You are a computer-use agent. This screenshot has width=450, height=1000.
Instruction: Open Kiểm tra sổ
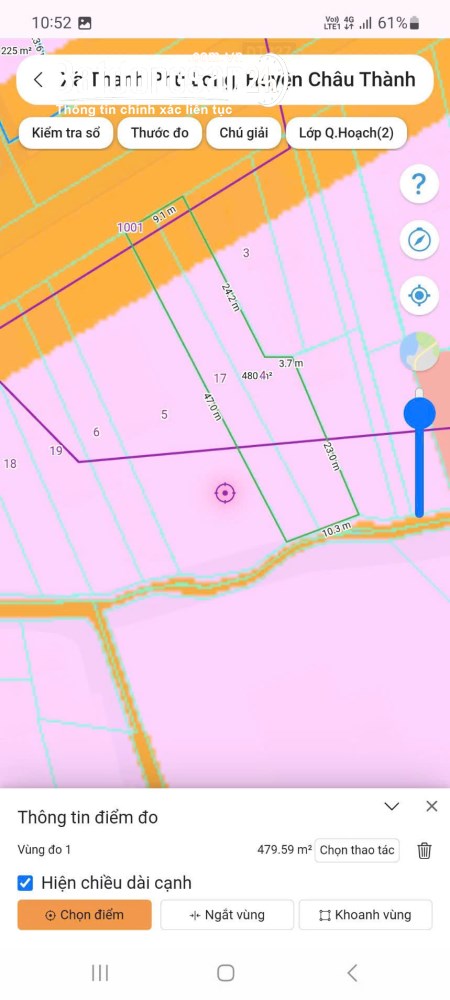66,133
